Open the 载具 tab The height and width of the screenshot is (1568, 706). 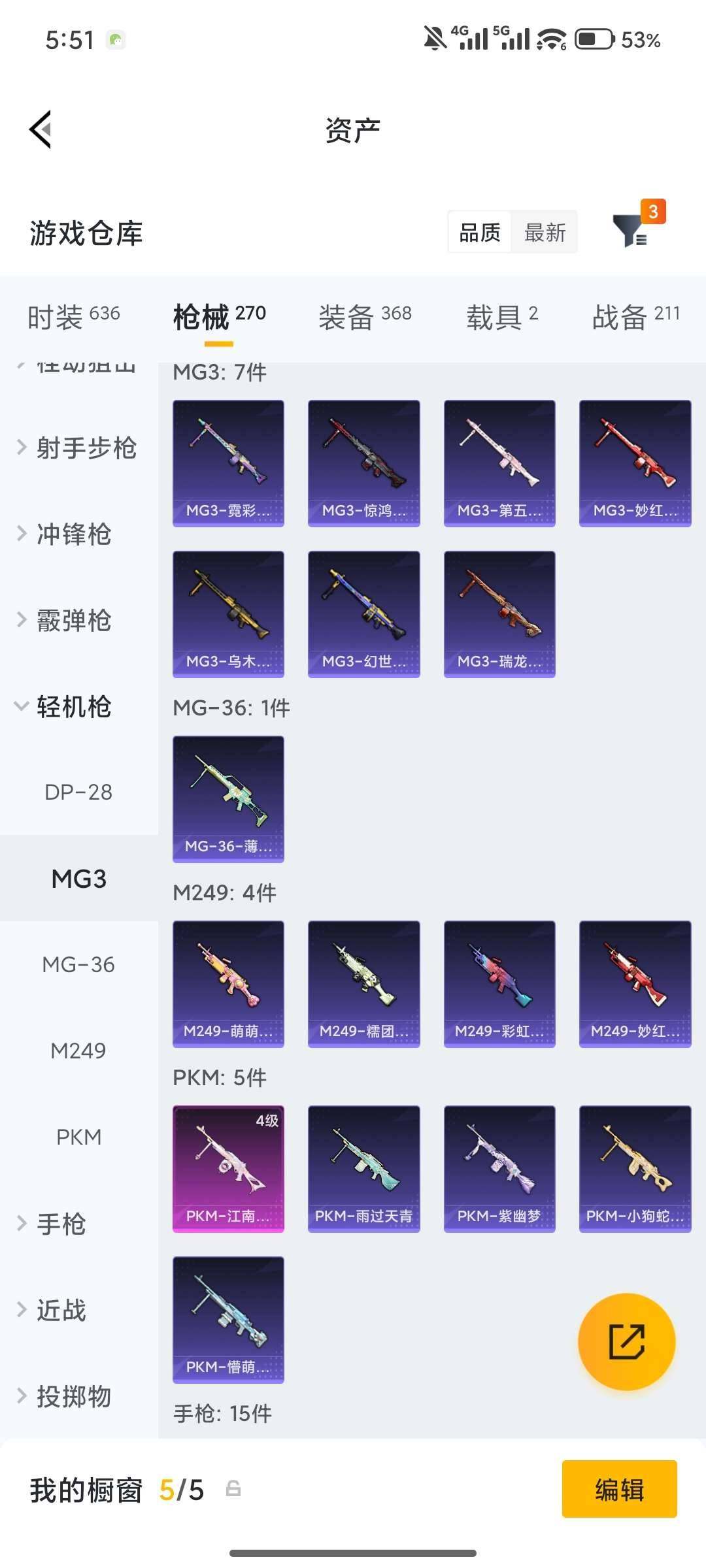pyautogui.click(x=501, y=317)
